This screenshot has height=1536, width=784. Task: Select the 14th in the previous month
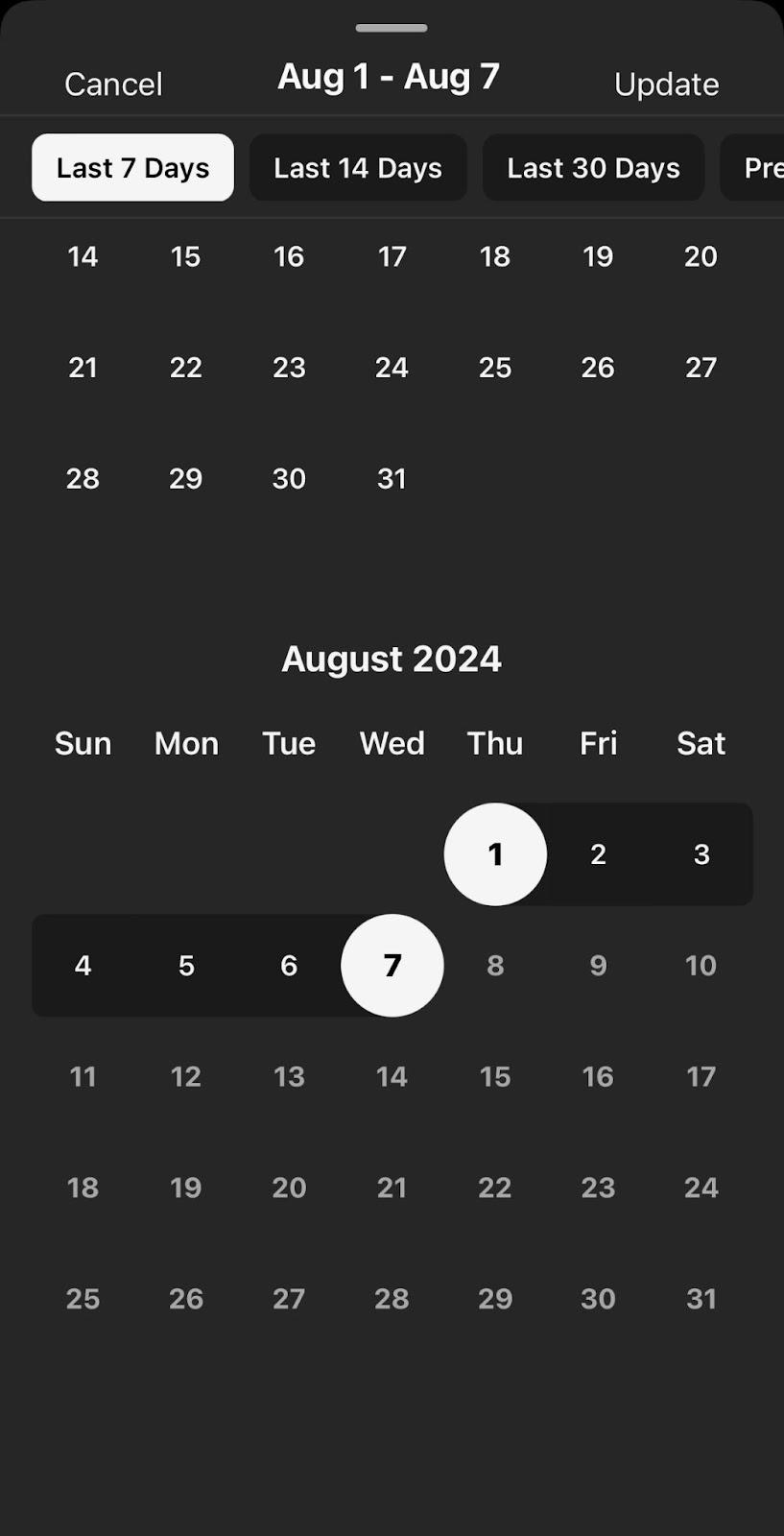click(x=83, y=256)
